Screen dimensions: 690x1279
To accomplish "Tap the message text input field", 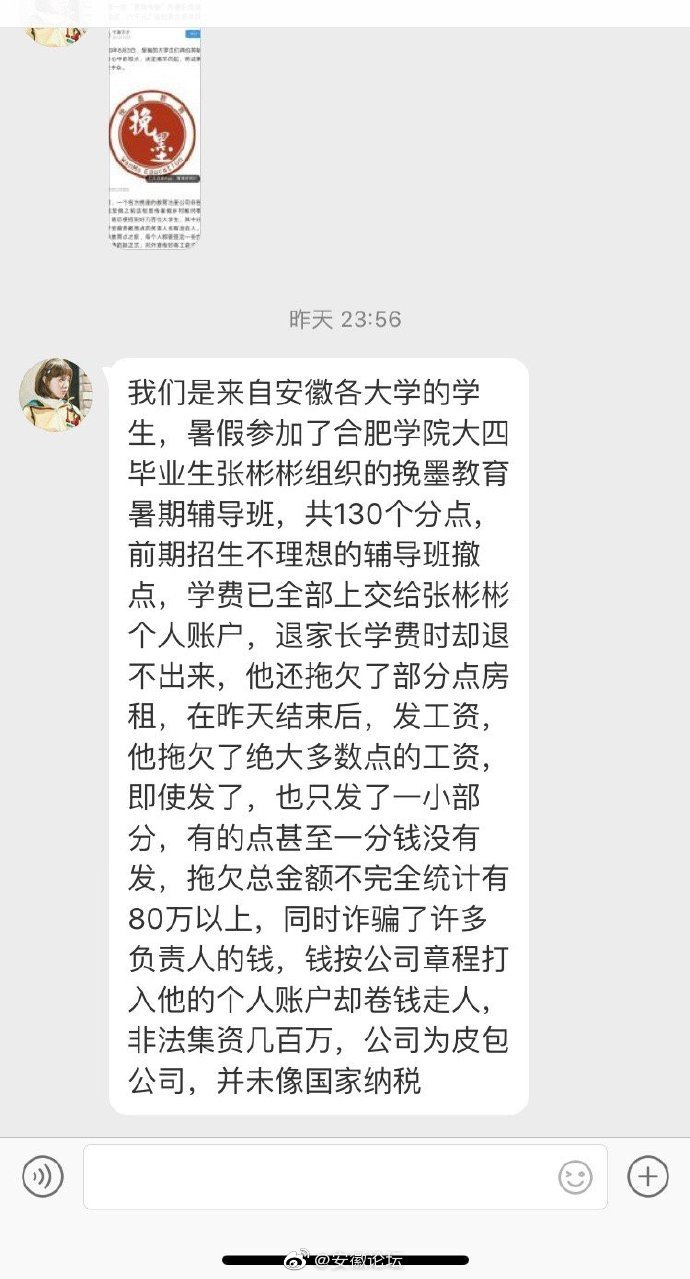I will (x=320, y=1177).
